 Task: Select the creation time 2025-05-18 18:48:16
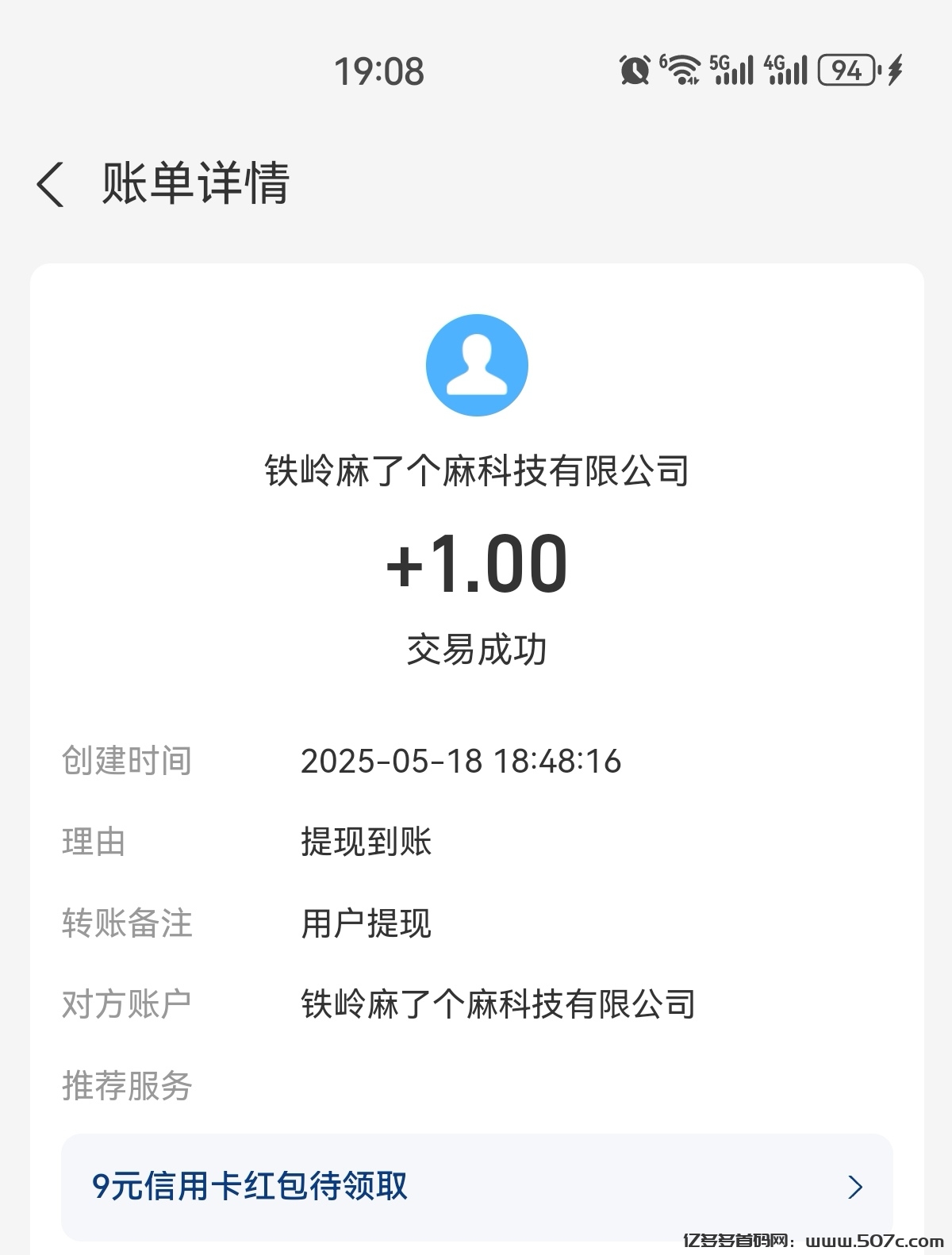point(463,762)
